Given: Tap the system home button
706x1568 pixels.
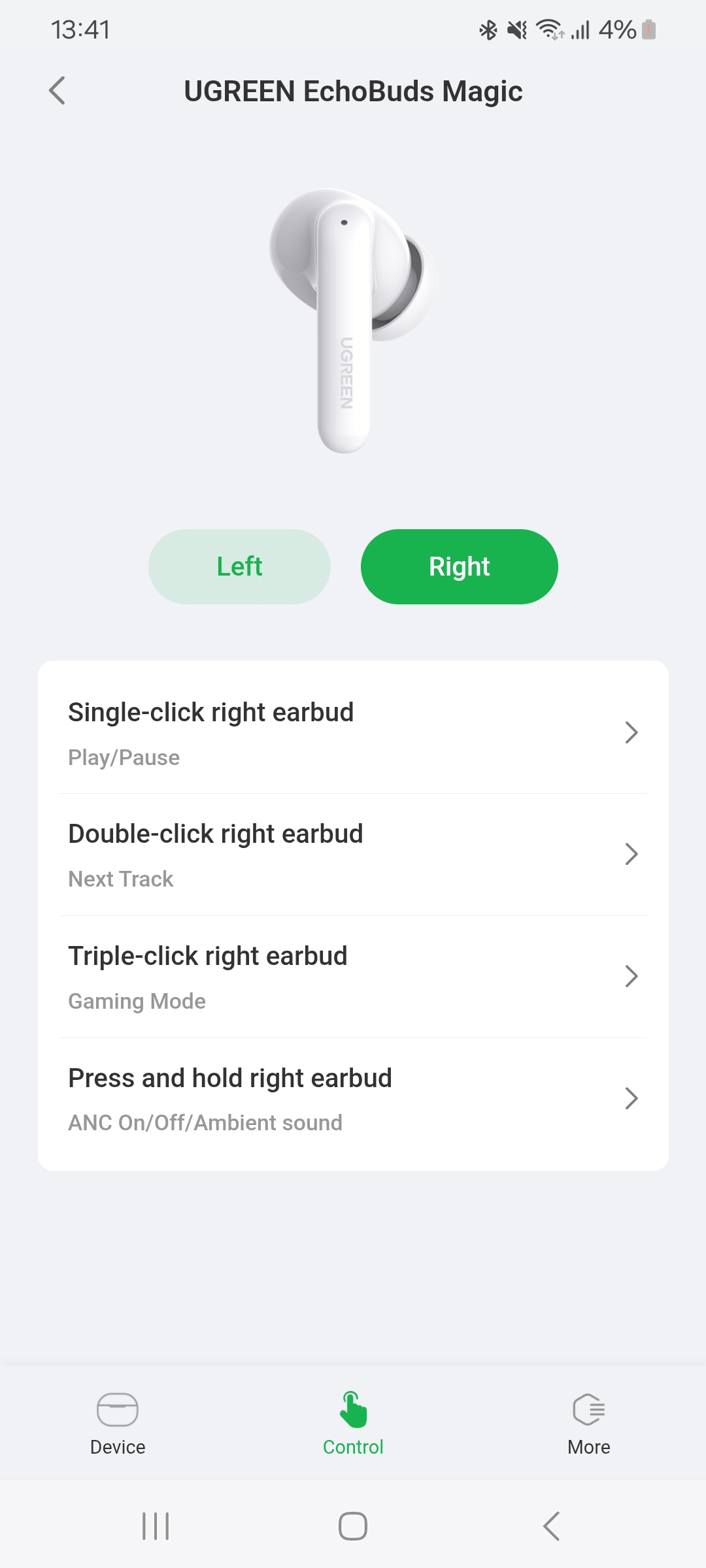Looking at the screenshot, I should coord(353,1526).
